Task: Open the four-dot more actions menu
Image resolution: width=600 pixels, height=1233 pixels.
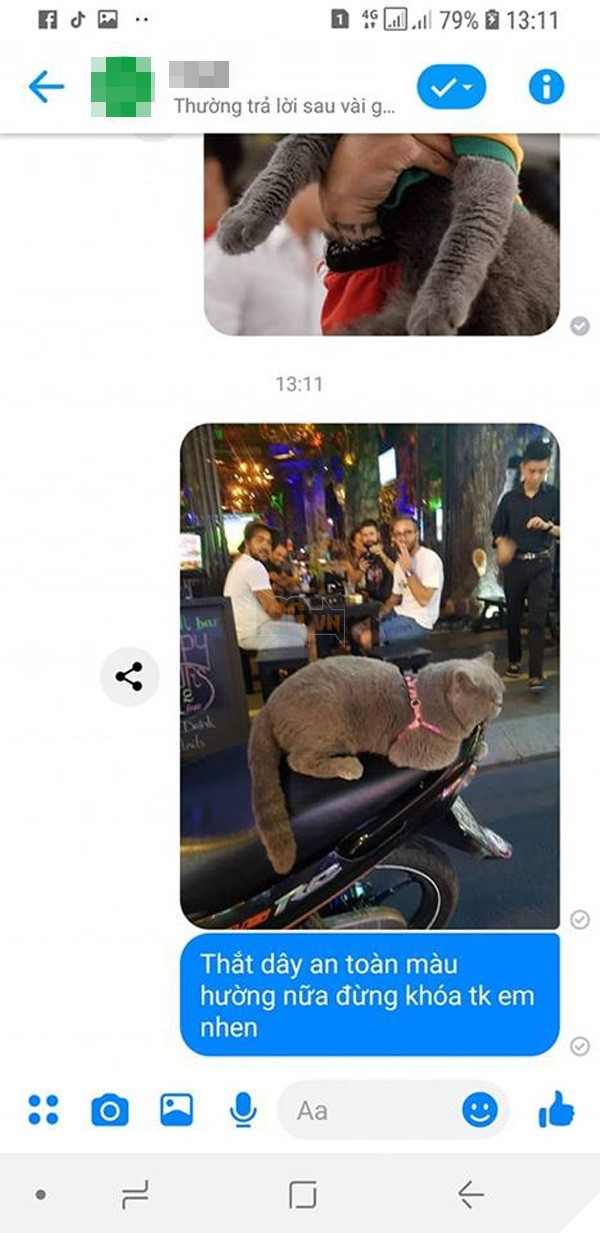Action: [x=44, y=1110]
